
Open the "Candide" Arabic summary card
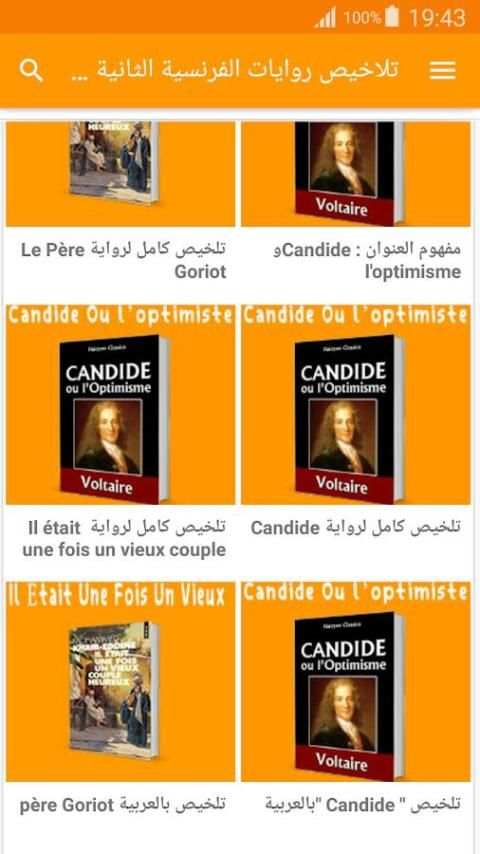[x=356, y=708]
